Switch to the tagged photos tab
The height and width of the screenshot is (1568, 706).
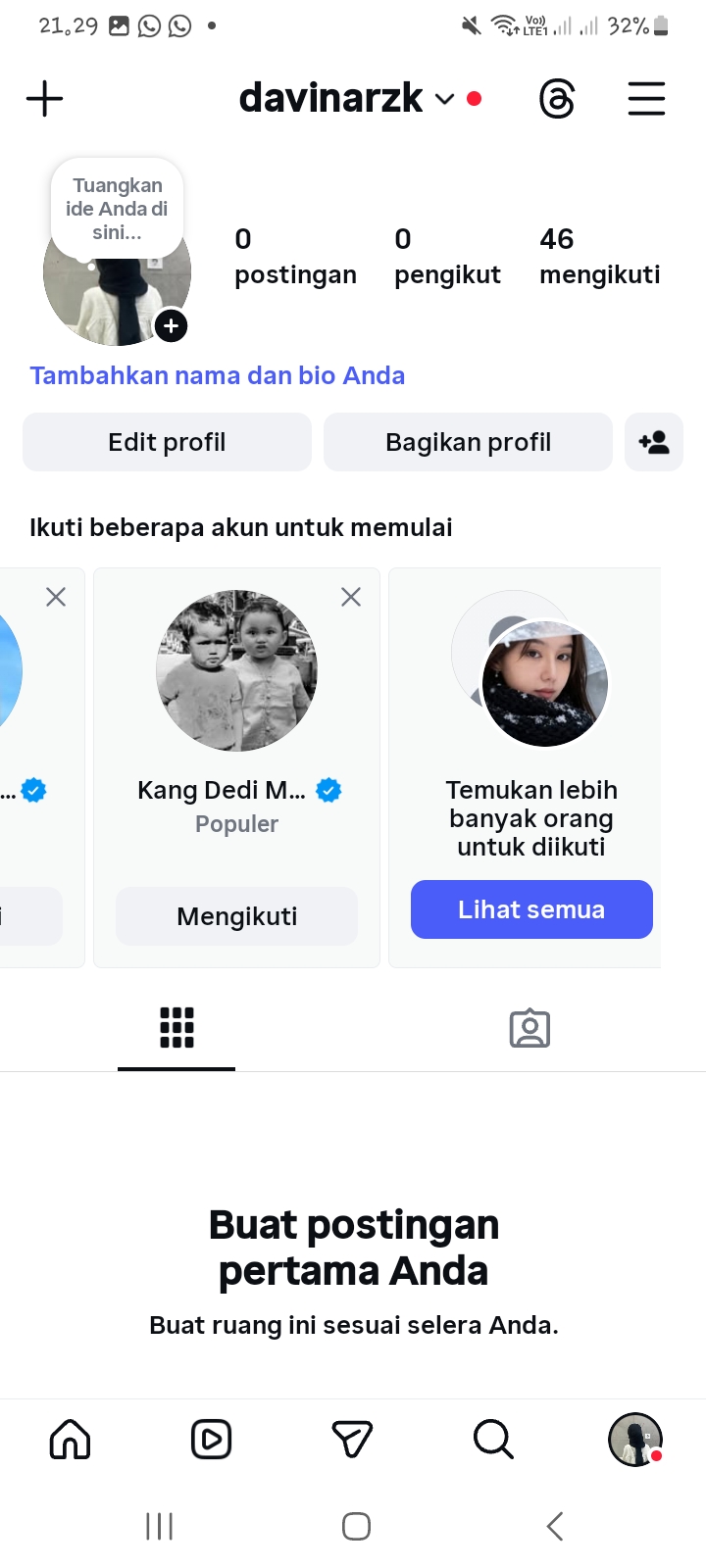pyautogui.click(x=529, y=1028)
